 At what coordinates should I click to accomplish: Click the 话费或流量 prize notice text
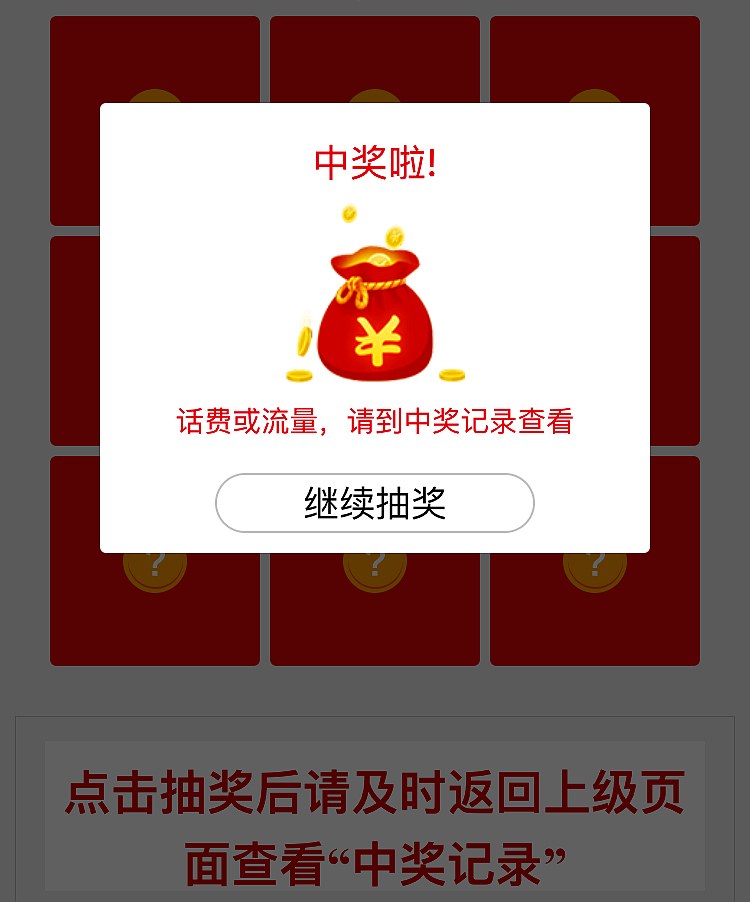tap(374, 419)
